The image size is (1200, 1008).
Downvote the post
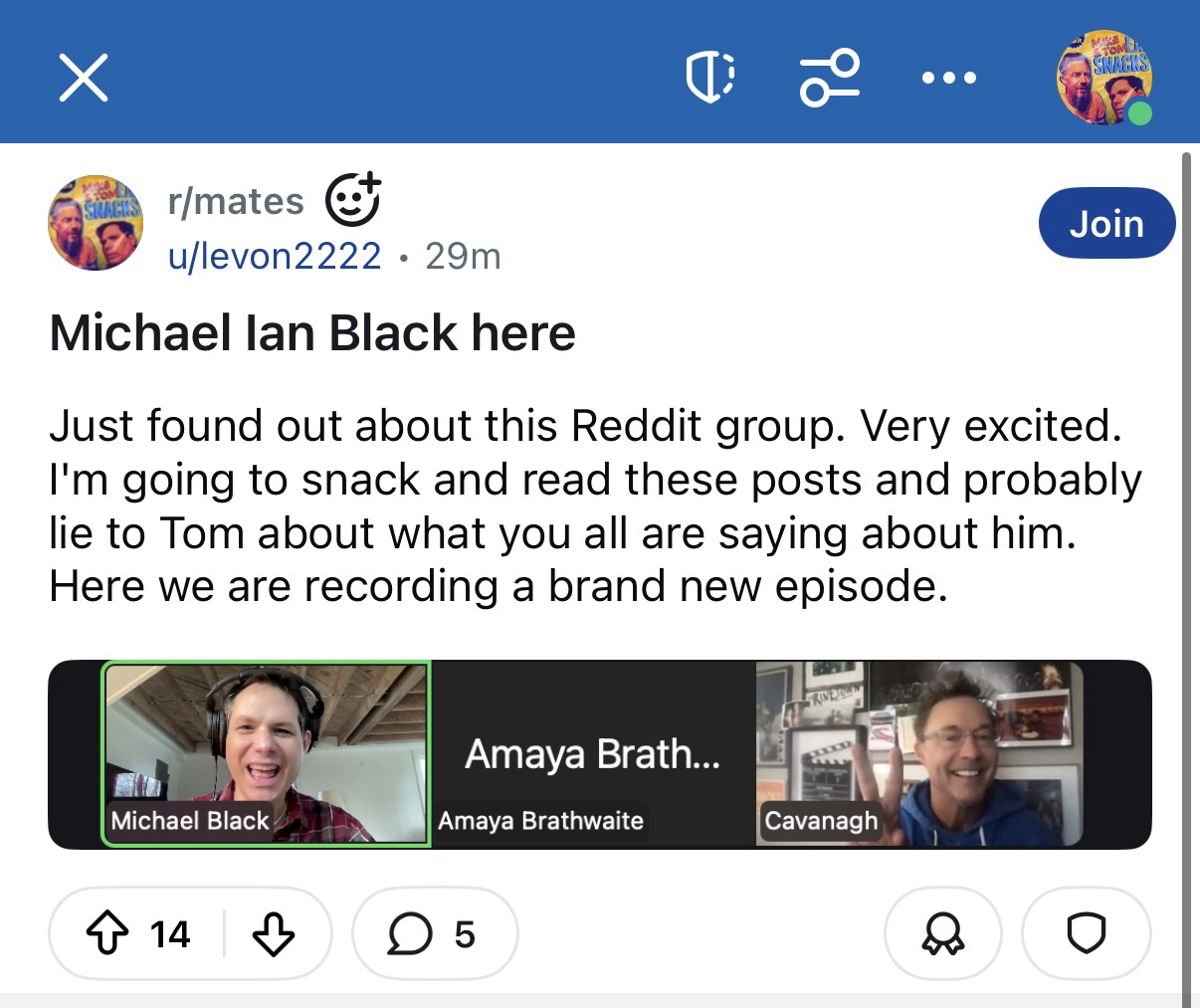pos(273,933)
